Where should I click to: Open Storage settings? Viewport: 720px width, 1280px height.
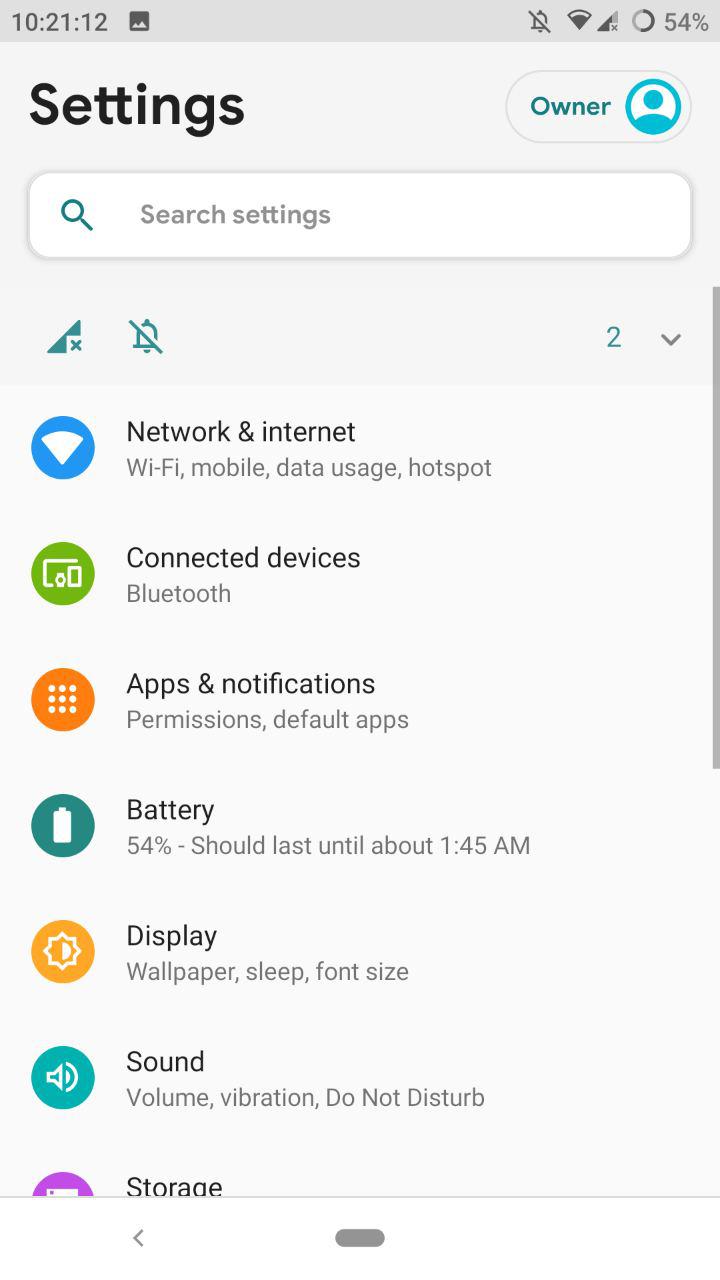point(360,1169)
